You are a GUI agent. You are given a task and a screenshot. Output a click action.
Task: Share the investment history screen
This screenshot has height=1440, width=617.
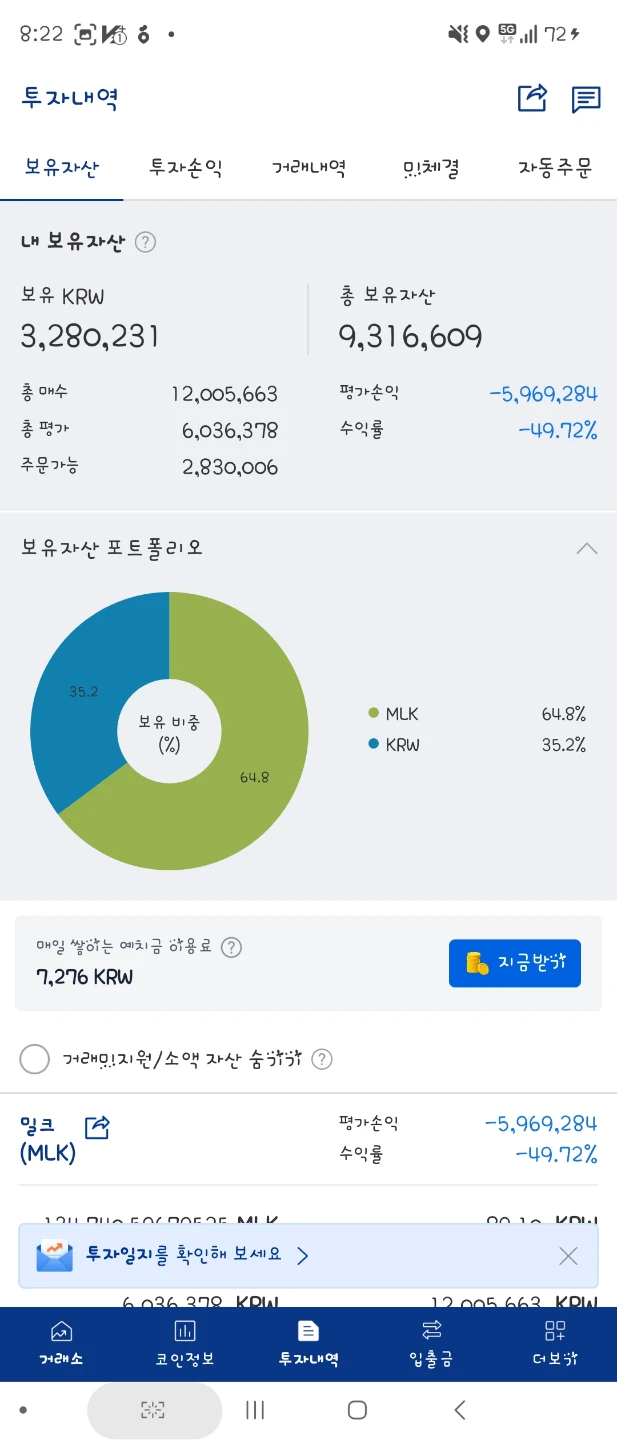pyautogui.click(x=532, y=98)
